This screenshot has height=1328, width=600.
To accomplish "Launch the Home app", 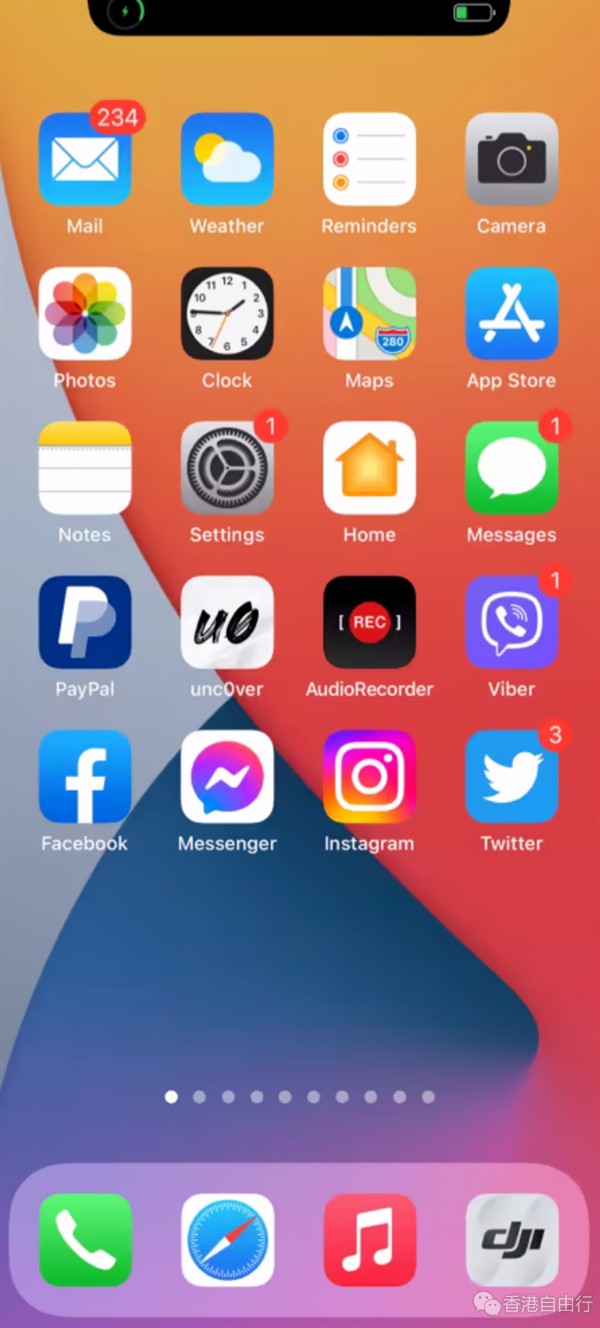I will 369,468.
